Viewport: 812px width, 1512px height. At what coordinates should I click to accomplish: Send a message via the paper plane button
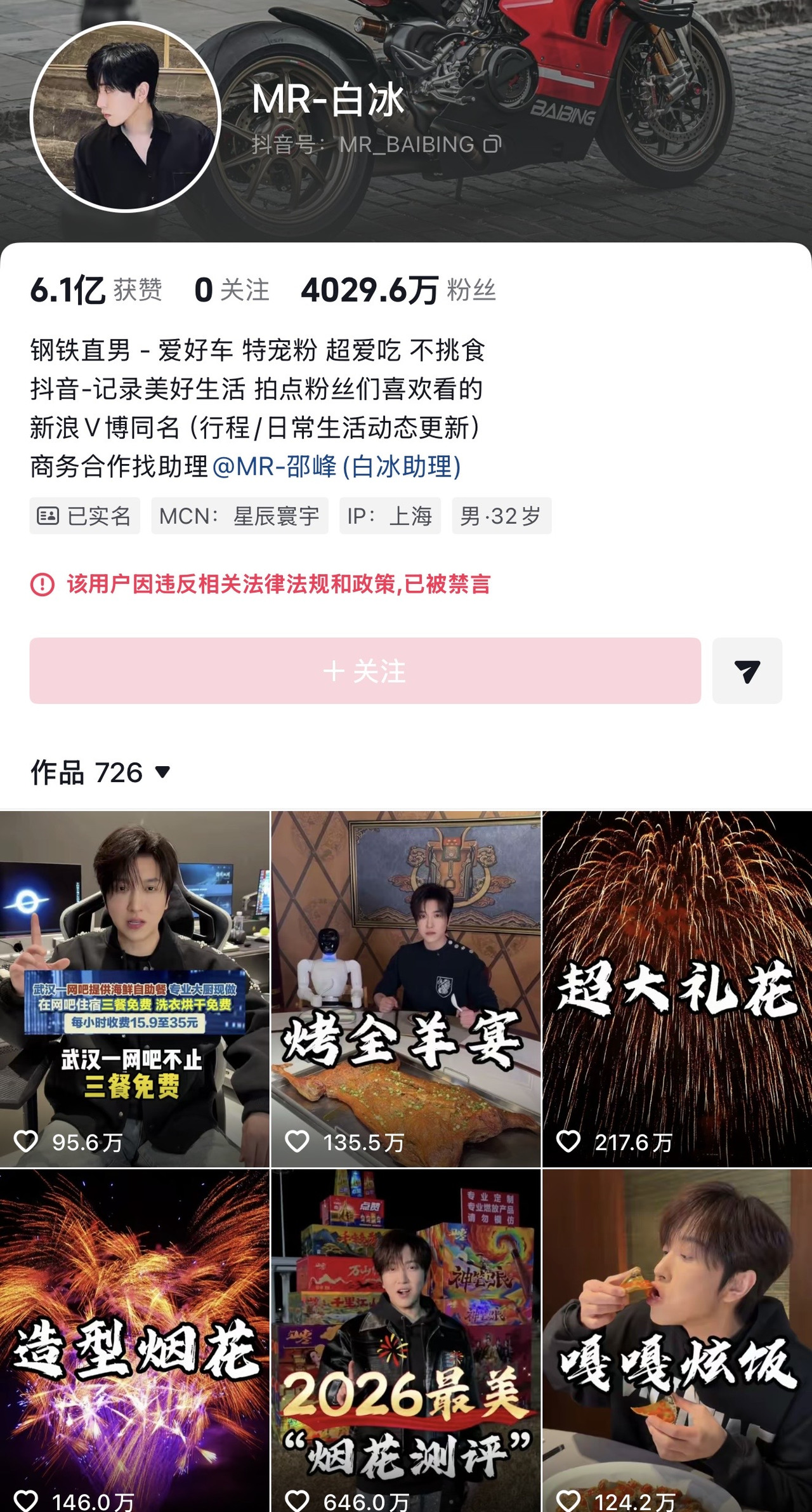click(x=747, y=670)
